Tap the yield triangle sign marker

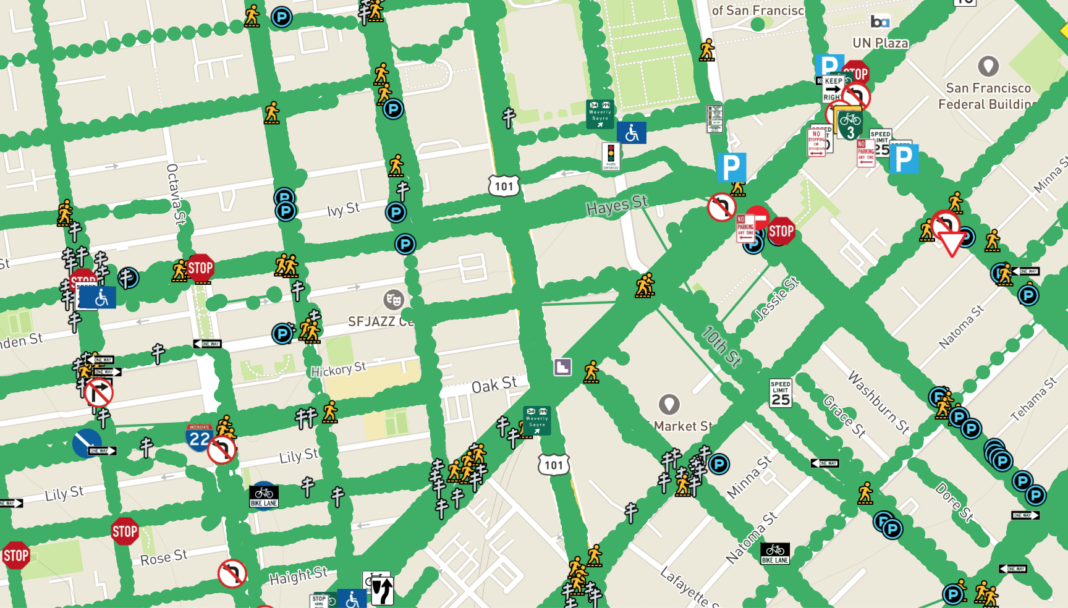tap(950, 242)
